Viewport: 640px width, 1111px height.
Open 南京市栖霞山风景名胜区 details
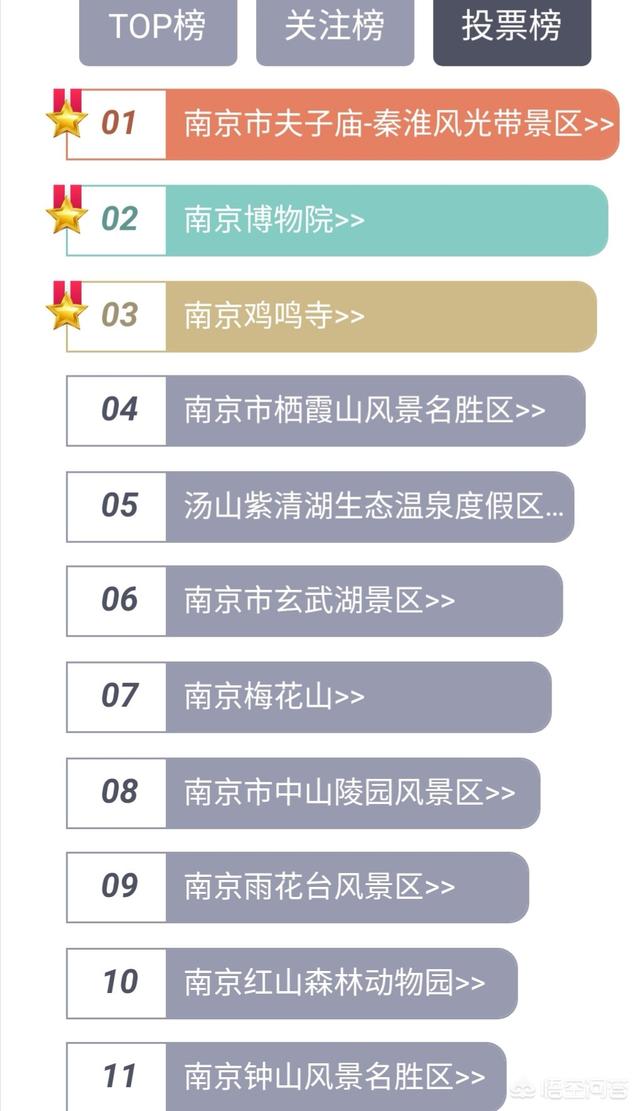(326, 411)
